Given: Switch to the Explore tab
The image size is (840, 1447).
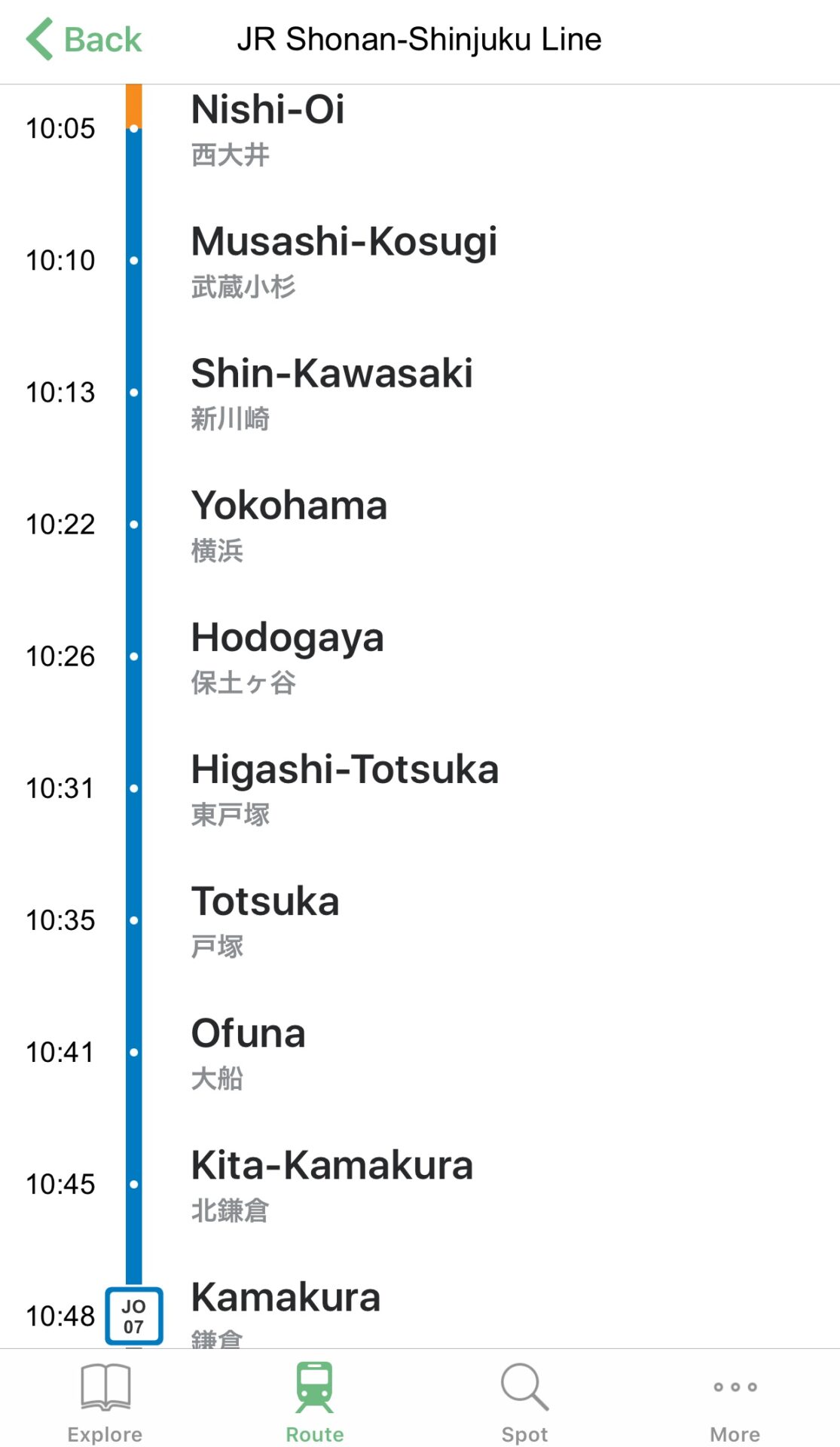Looking at the screenshot, I should click(x=105, y=1402).
